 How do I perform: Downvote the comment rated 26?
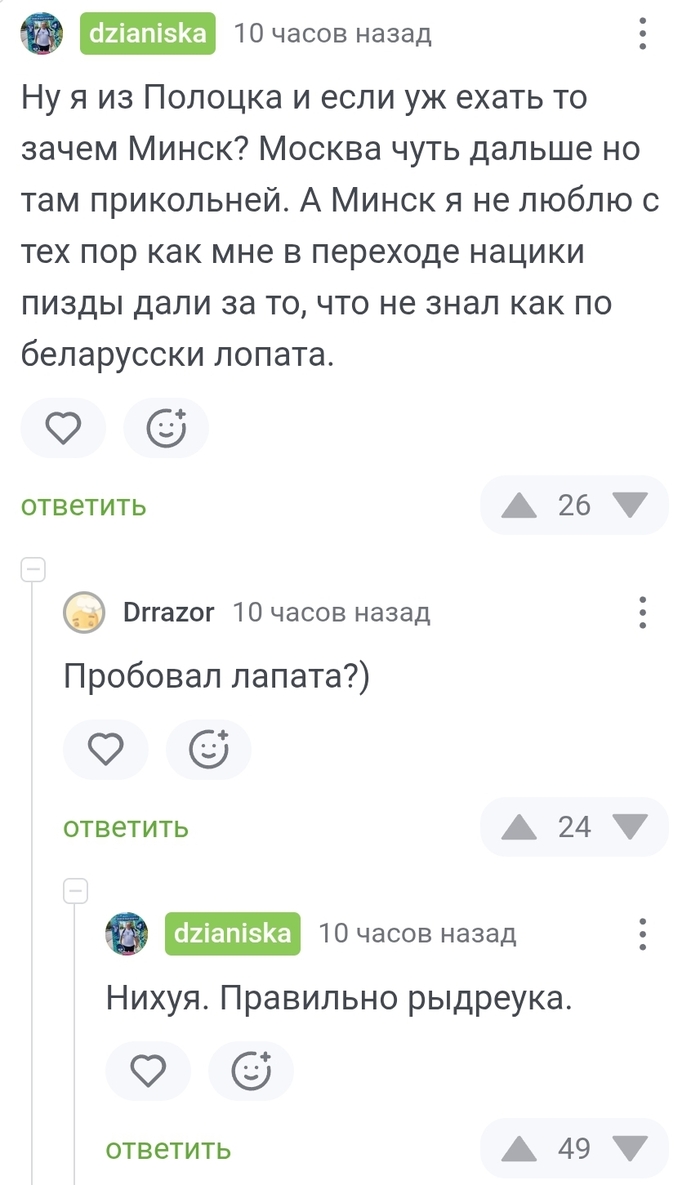630,506
